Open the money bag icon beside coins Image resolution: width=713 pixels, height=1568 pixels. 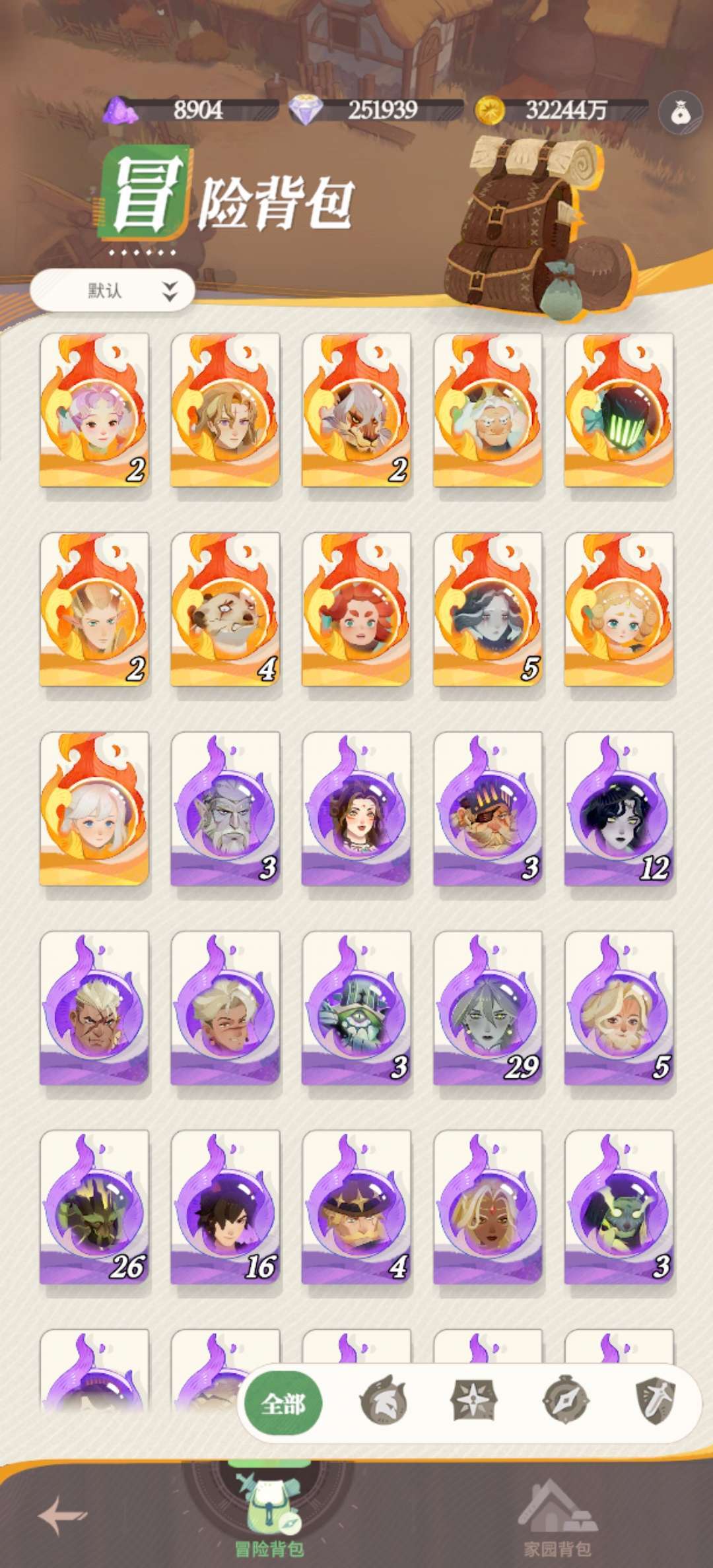click(680, 113)
